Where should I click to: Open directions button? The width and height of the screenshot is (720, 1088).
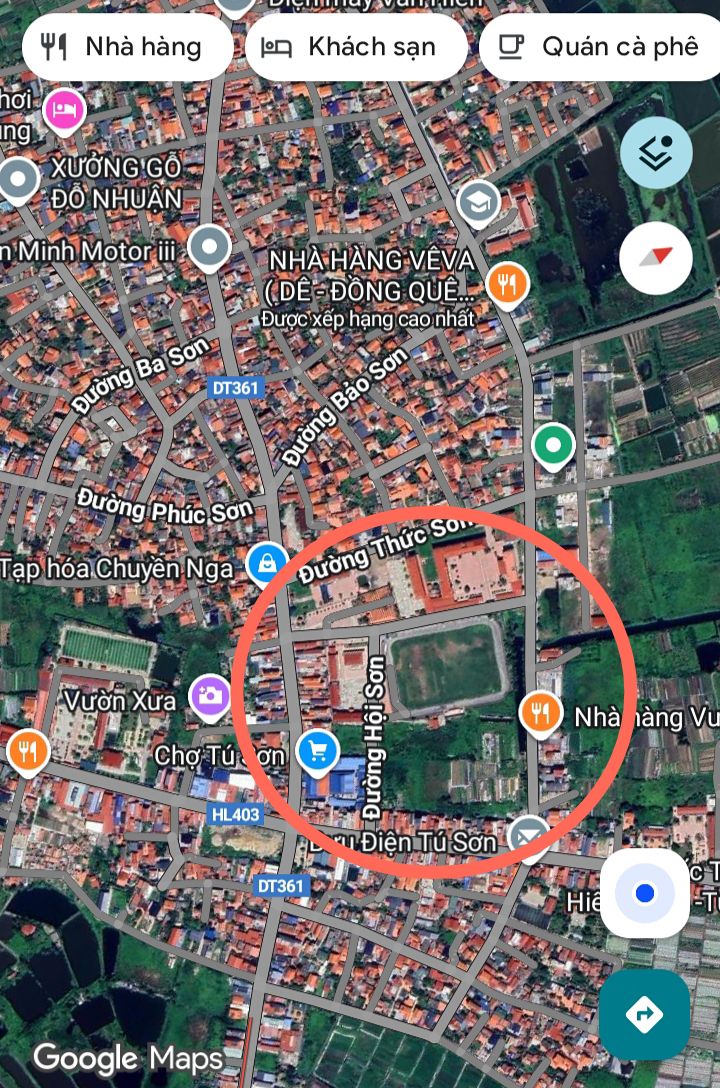click(x=644, y=1015)
